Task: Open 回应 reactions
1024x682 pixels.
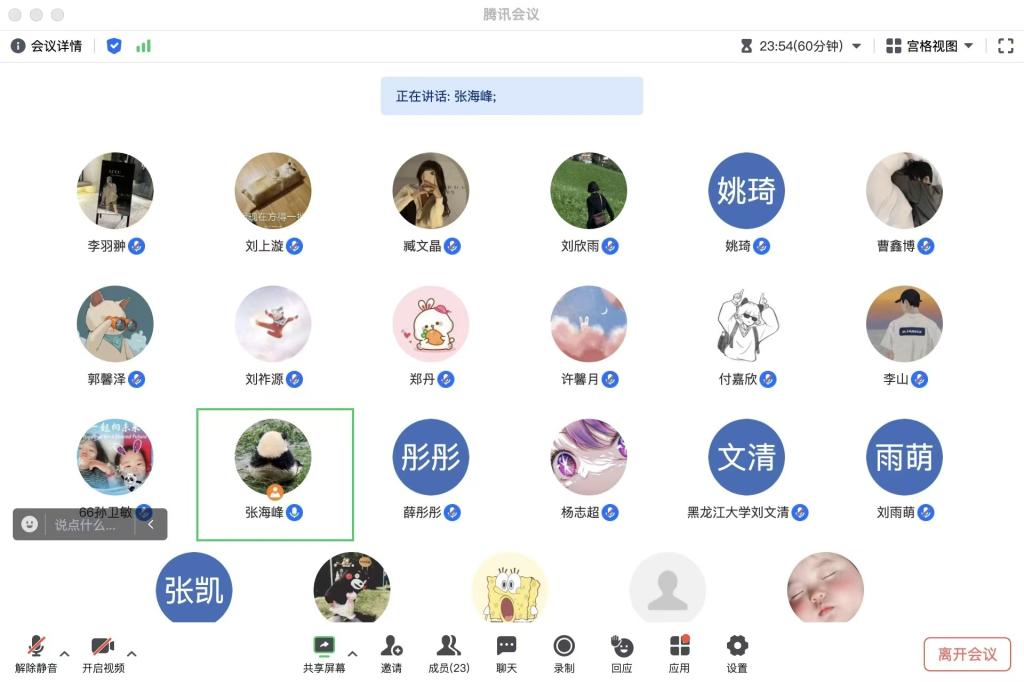Action: click(x=621, y=654)
